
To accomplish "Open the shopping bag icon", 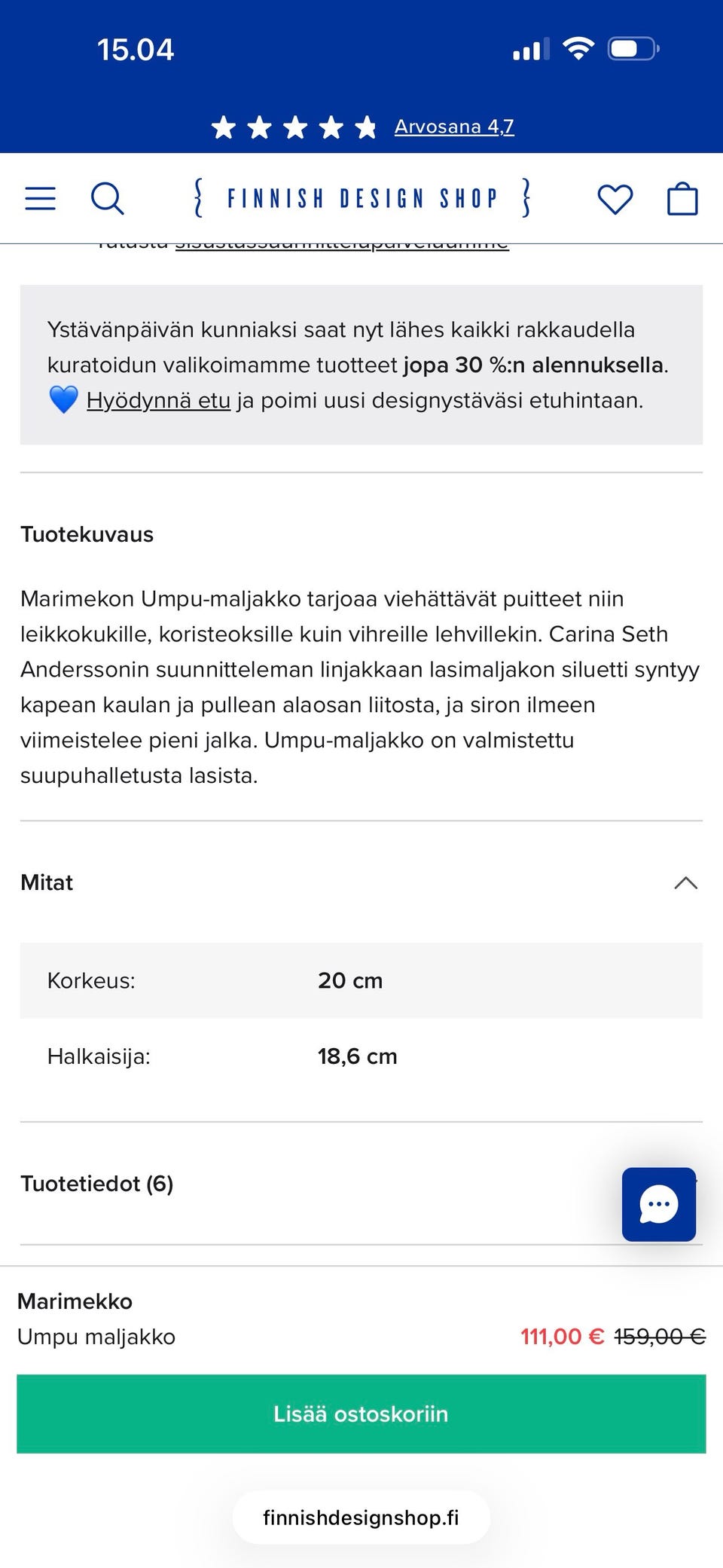I will click(682, 198).
